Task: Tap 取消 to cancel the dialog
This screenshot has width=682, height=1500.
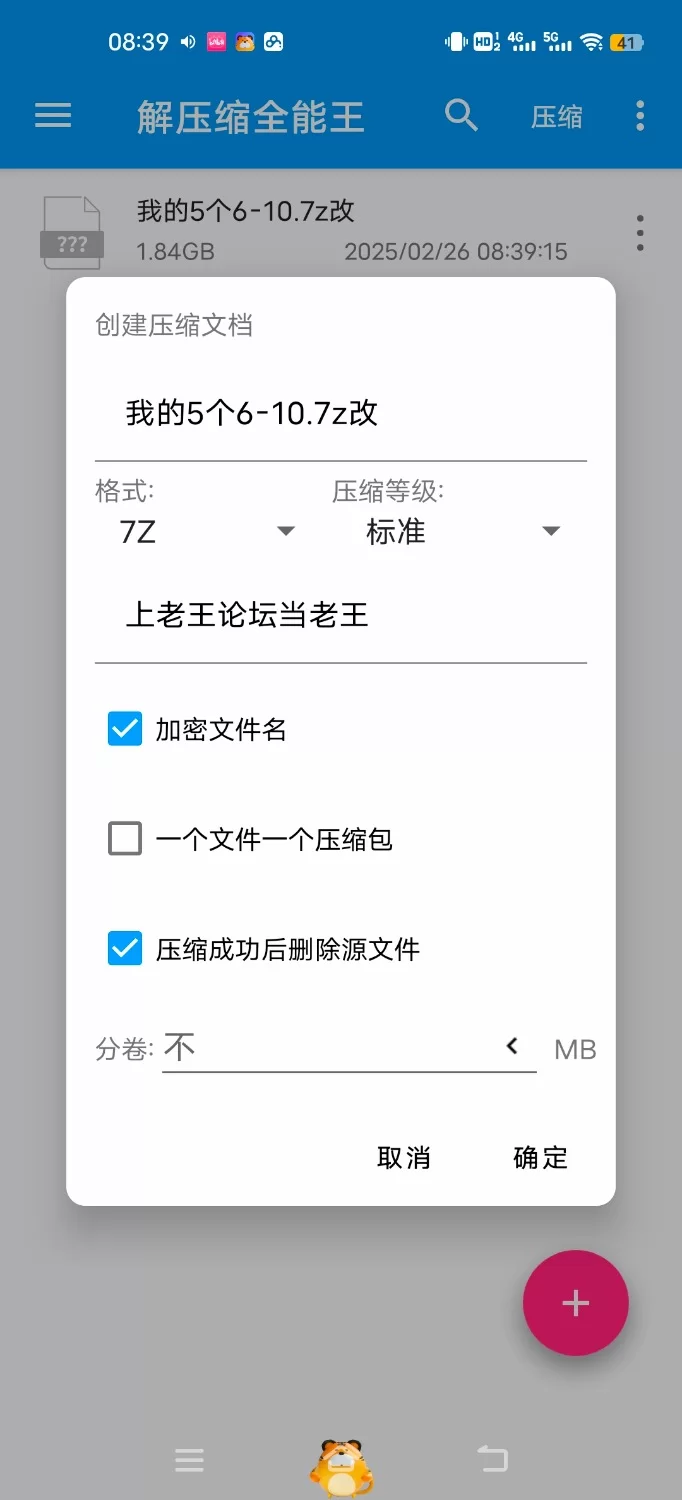Action: [403, 1158]
